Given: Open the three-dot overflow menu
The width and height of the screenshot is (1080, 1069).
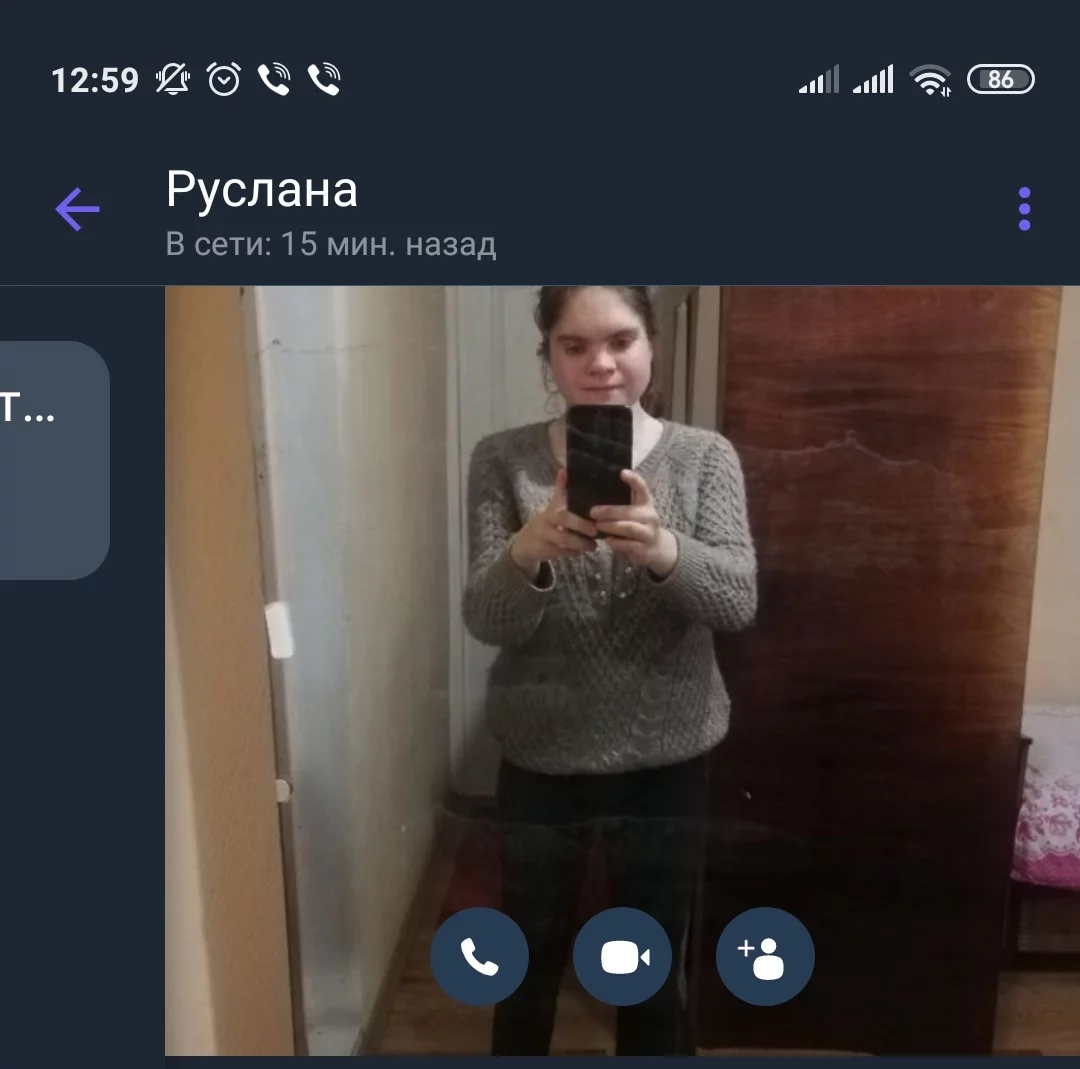Looking at the screenshot, I should click(1024, 209).
